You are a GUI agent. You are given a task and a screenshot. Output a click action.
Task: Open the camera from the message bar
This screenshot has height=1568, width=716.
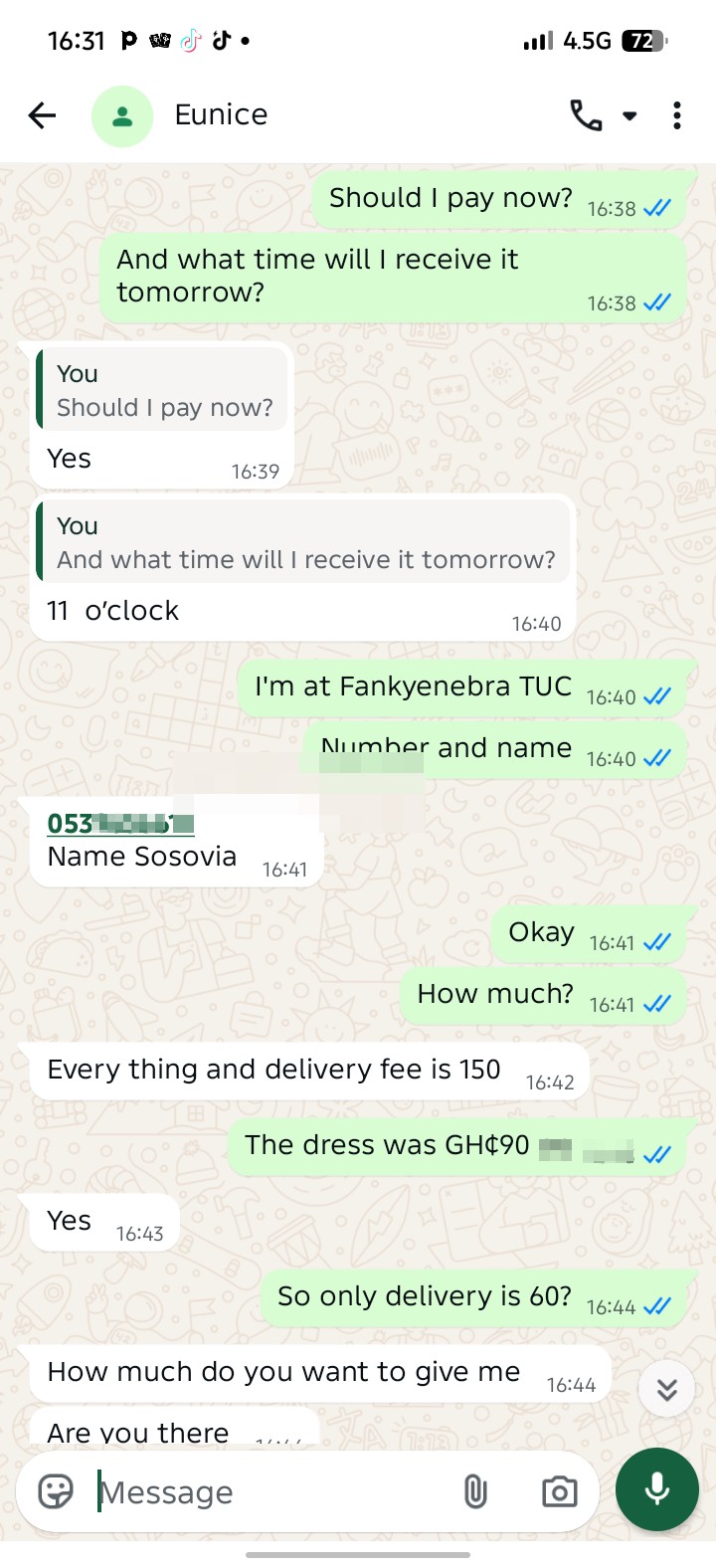click(560, 1491)
